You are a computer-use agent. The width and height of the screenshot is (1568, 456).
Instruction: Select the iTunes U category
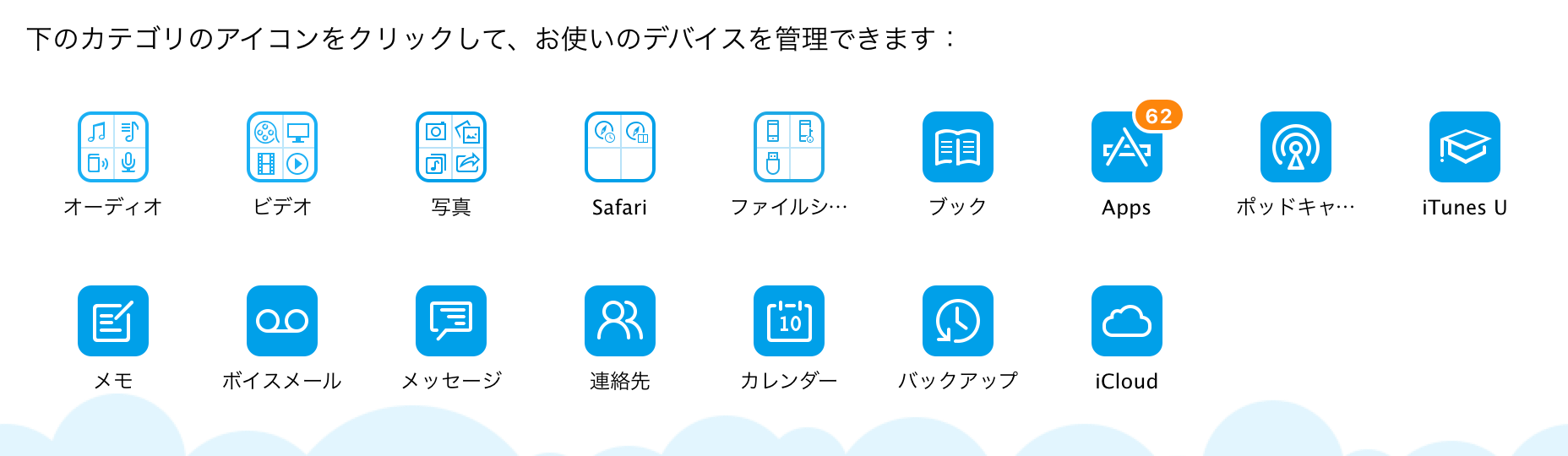coord(1465,147)
